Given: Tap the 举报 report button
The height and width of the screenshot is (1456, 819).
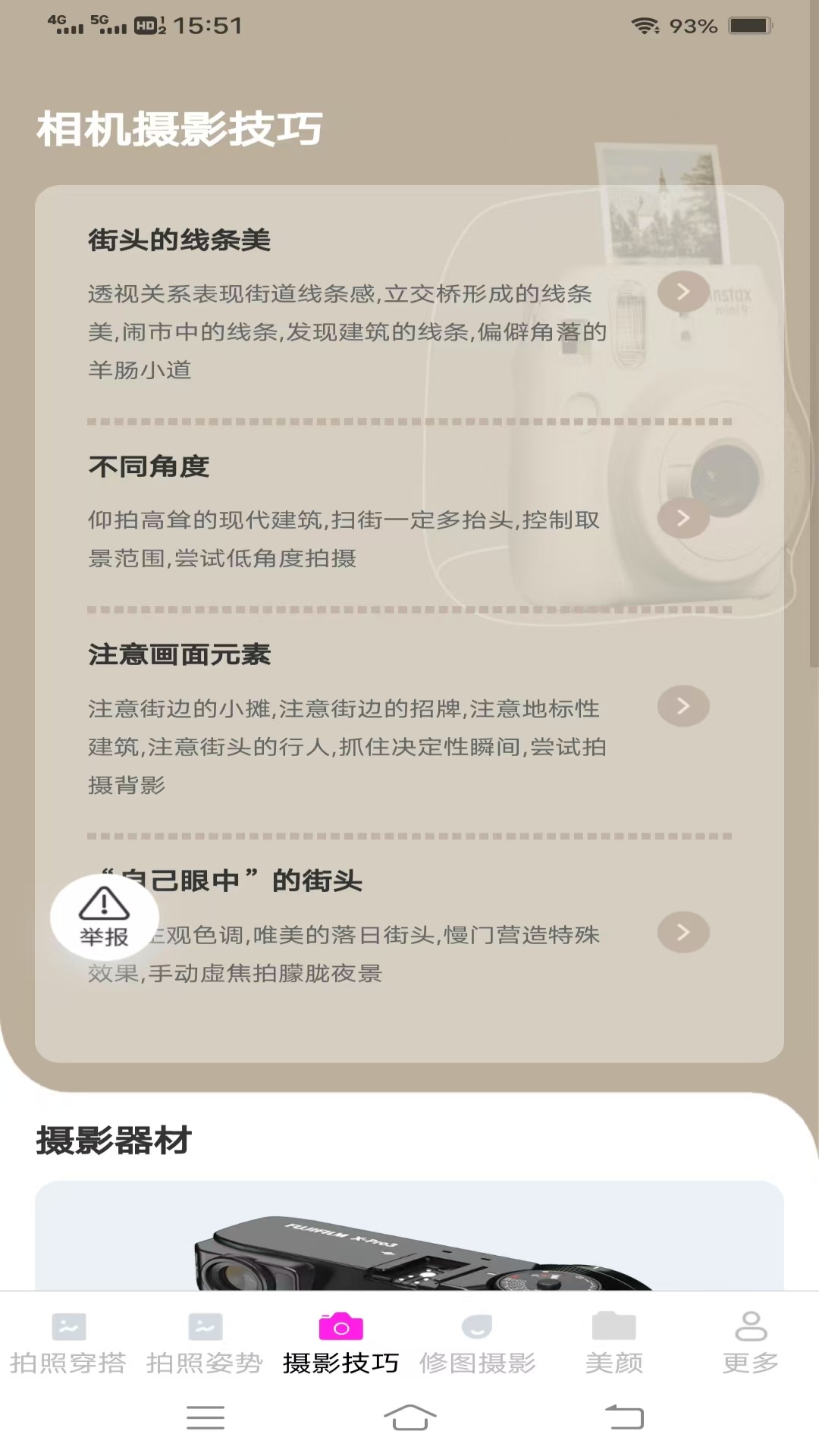Looking at the screenshot, I should tap(105, 918).
